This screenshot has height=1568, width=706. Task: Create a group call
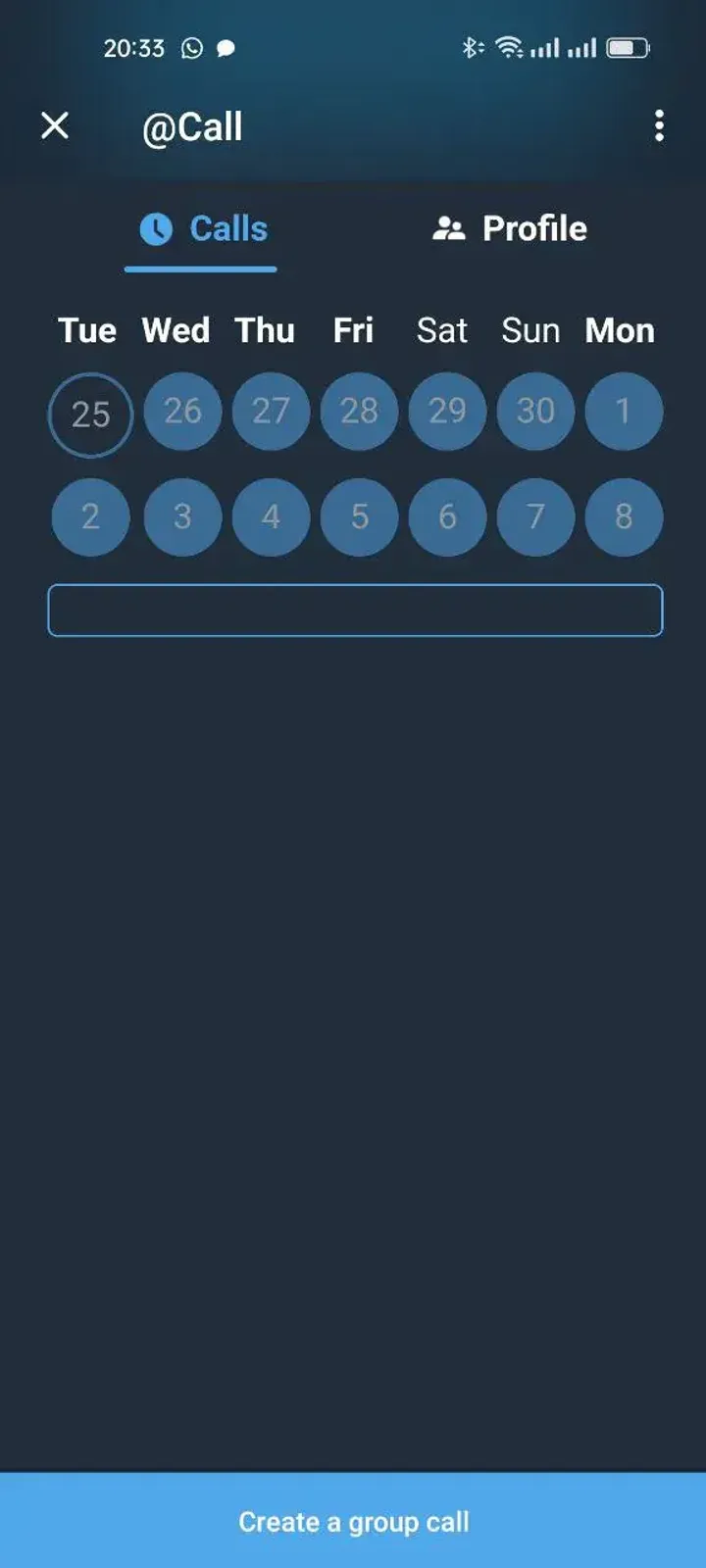coord(353,1521)
